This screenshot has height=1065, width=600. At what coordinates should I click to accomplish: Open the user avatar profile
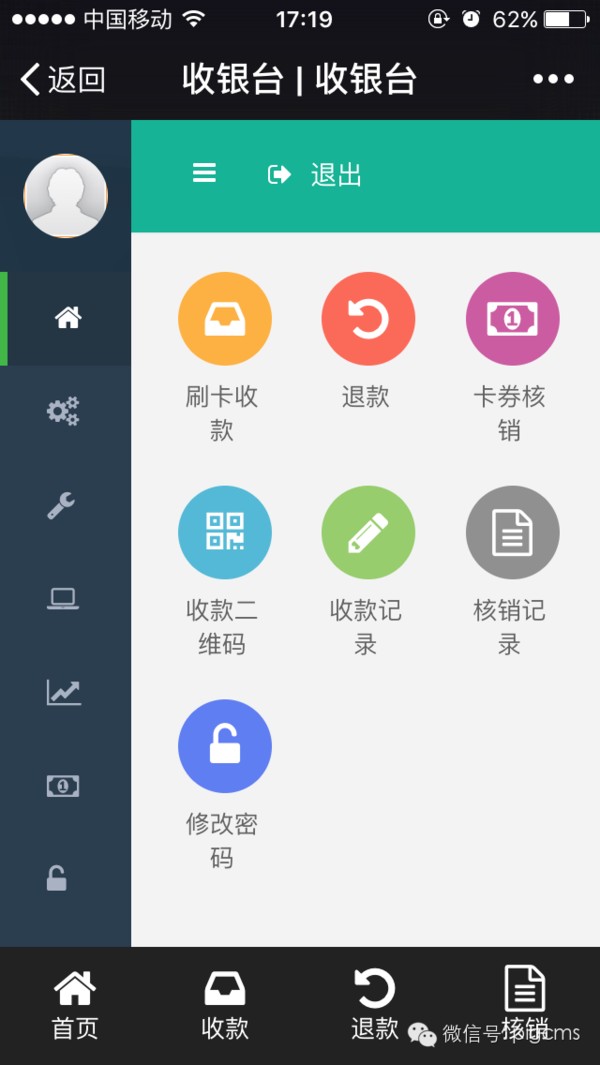pos(65,196)
